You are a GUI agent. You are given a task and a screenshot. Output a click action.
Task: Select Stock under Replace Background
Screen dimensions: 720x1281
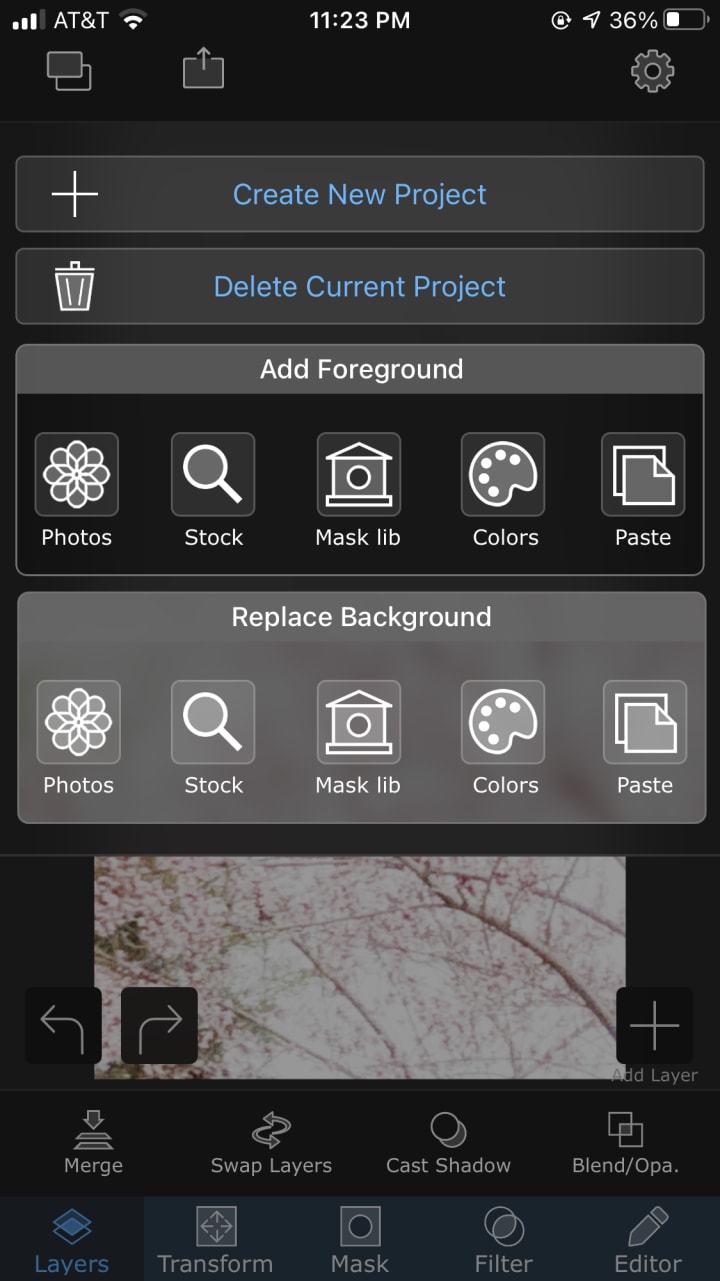point(213,738)
